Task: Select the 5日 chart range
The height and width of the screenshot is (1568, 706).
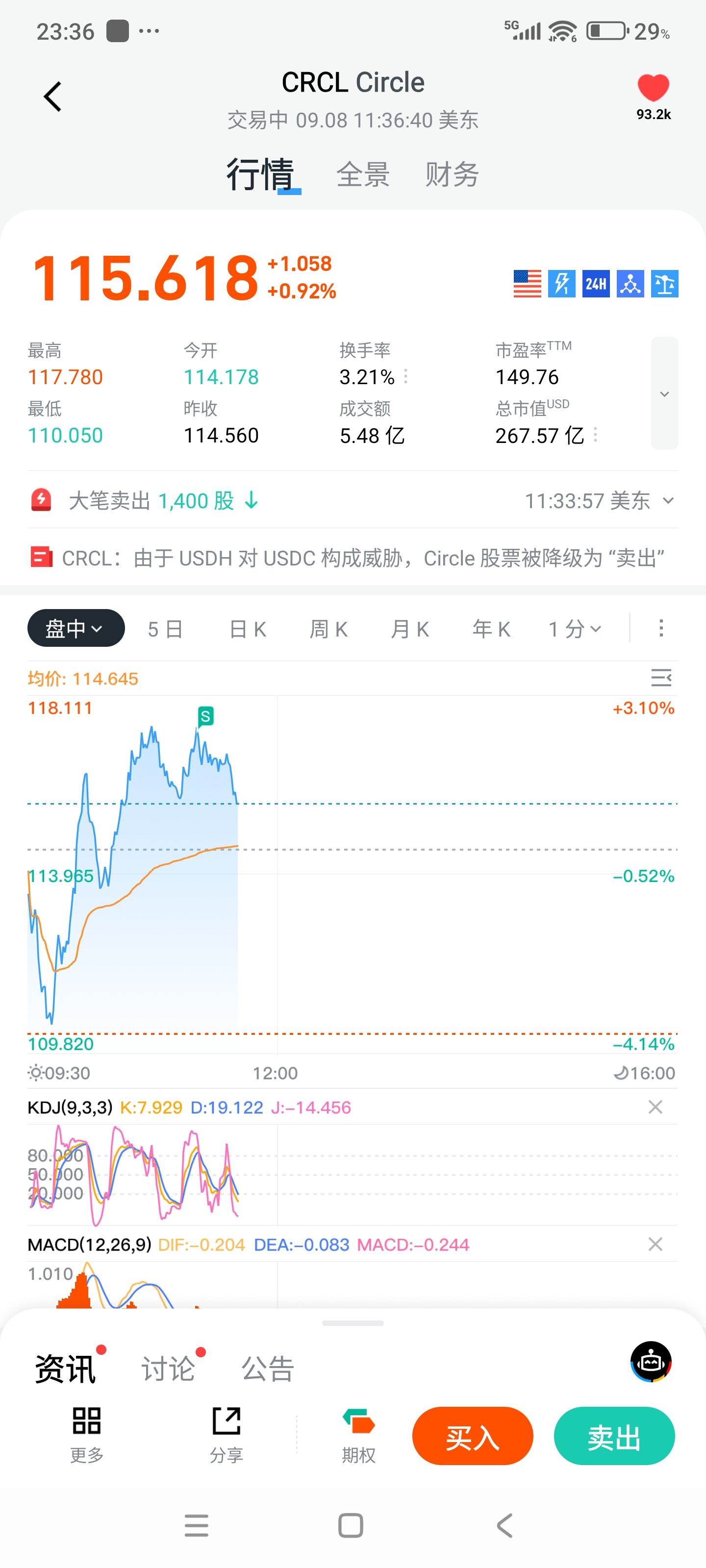Action: click(164, 629)
